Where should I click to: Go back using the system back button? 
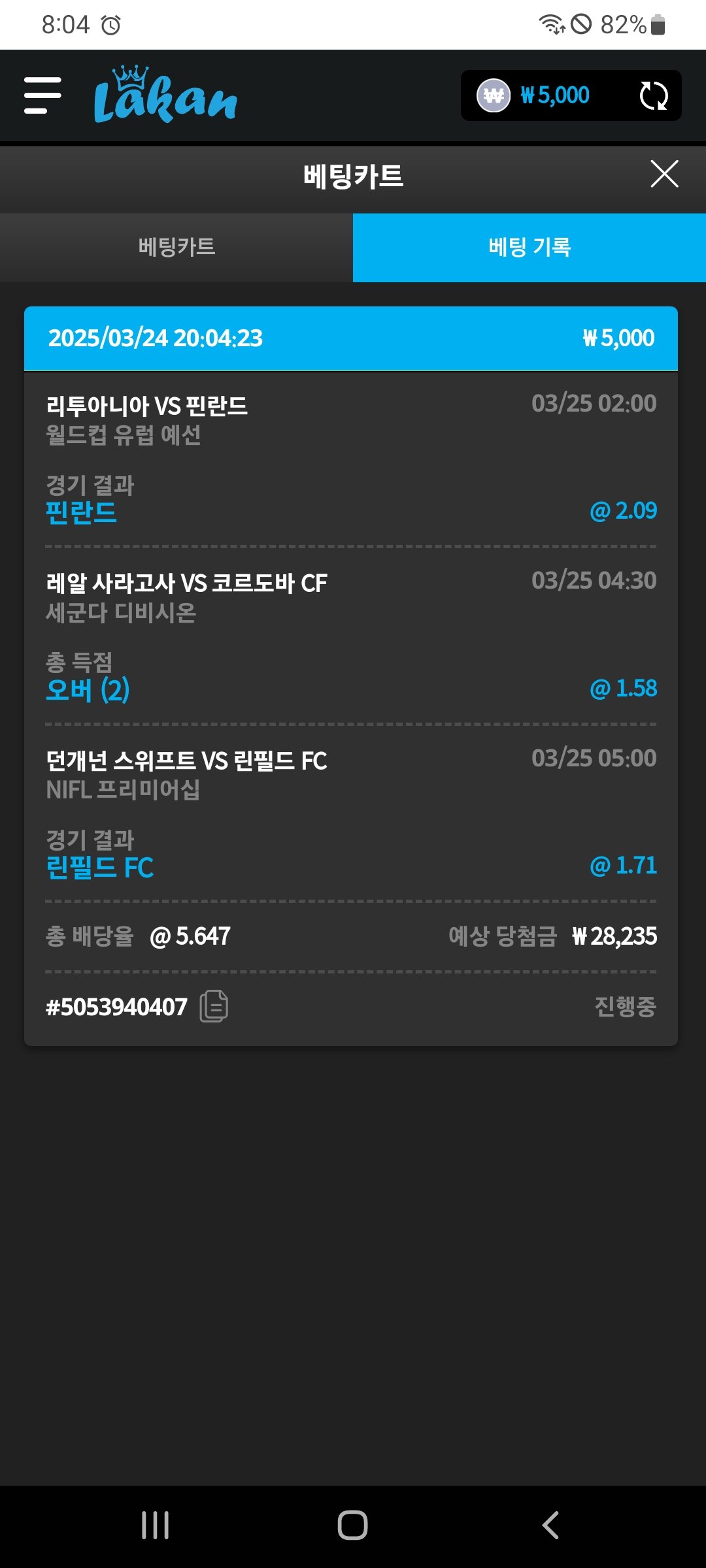(x=550, y=1526)
